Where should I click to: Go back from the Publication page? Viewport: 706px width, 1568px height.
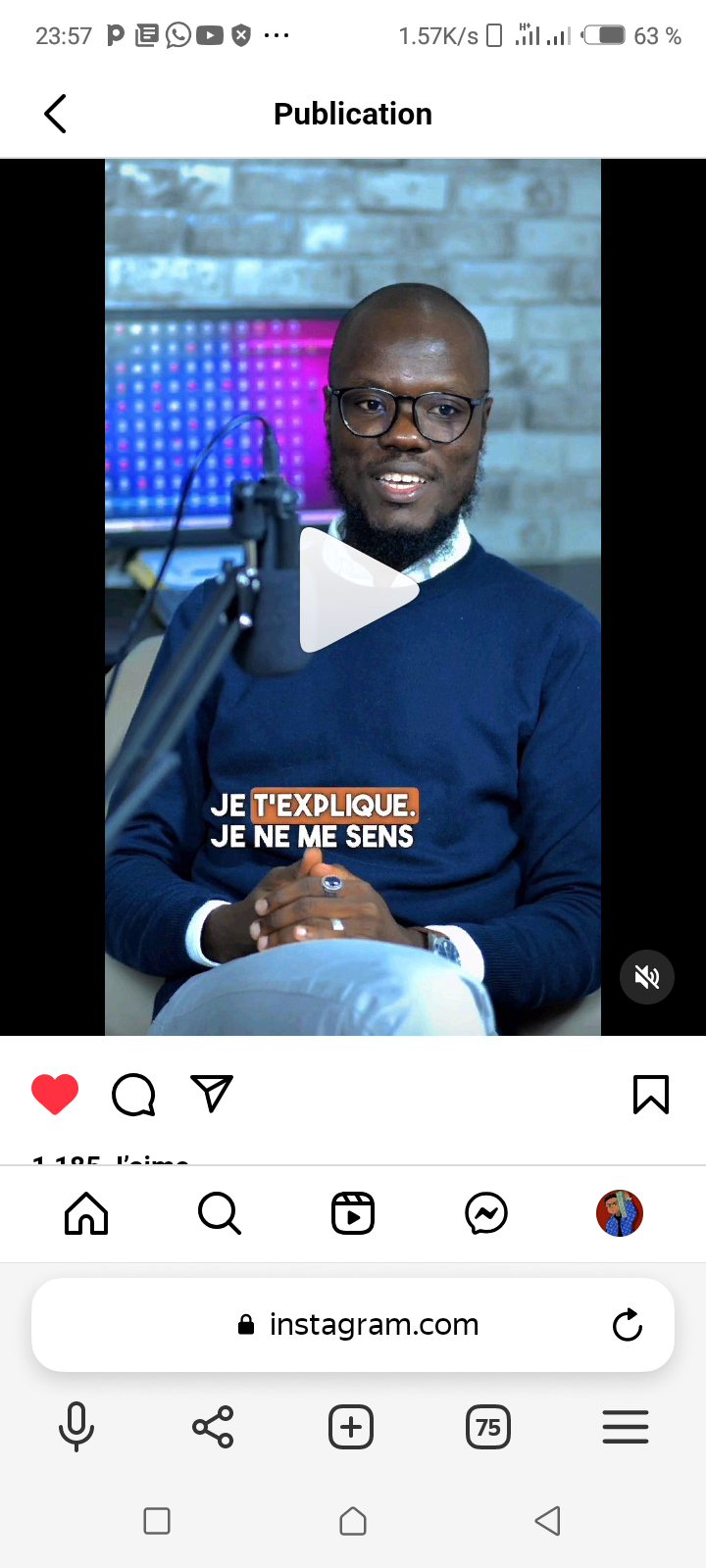(x=56, y=114)
